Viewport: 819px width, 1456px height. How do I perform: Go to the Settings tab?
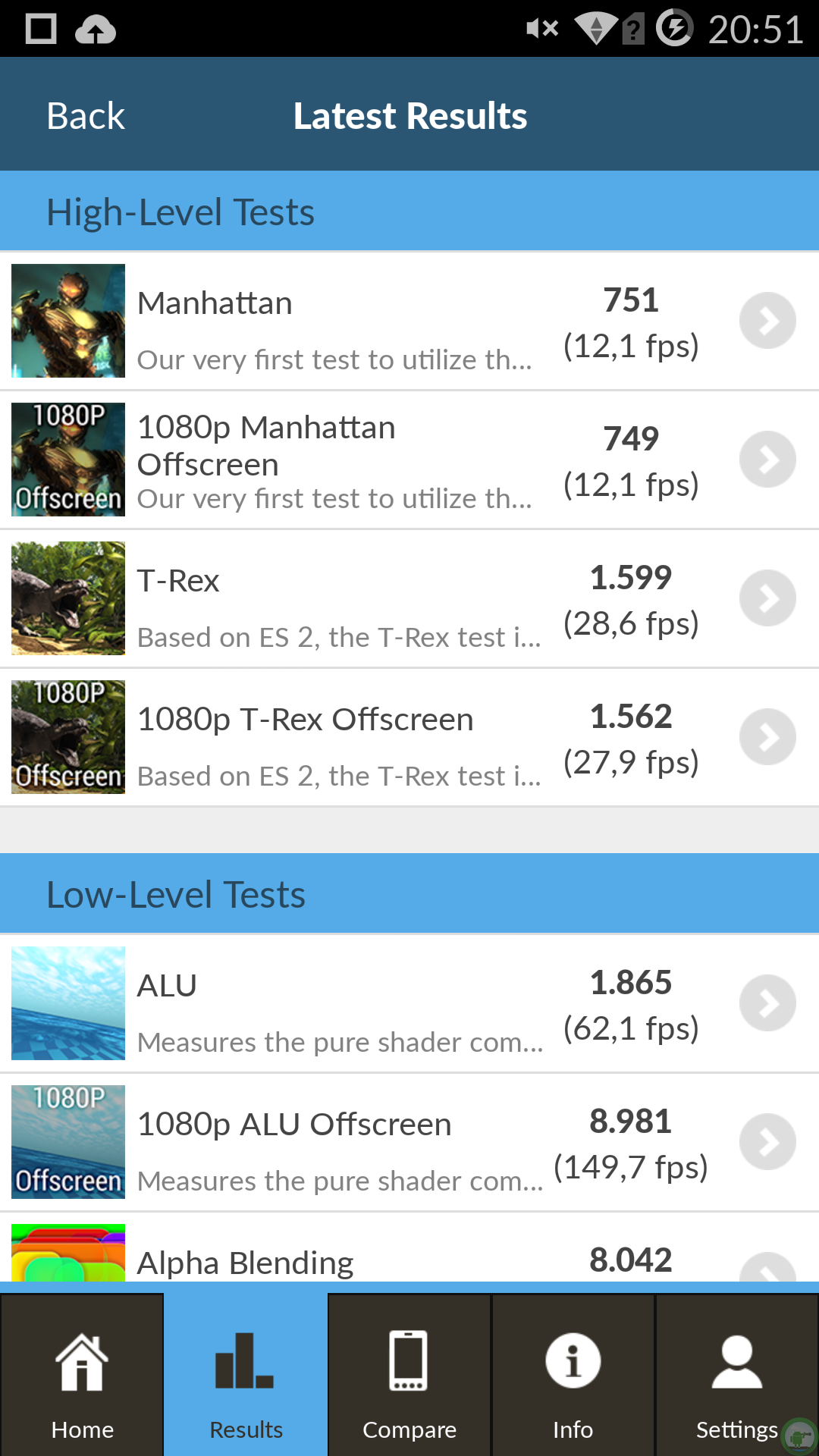click(x=737, y=1375)
